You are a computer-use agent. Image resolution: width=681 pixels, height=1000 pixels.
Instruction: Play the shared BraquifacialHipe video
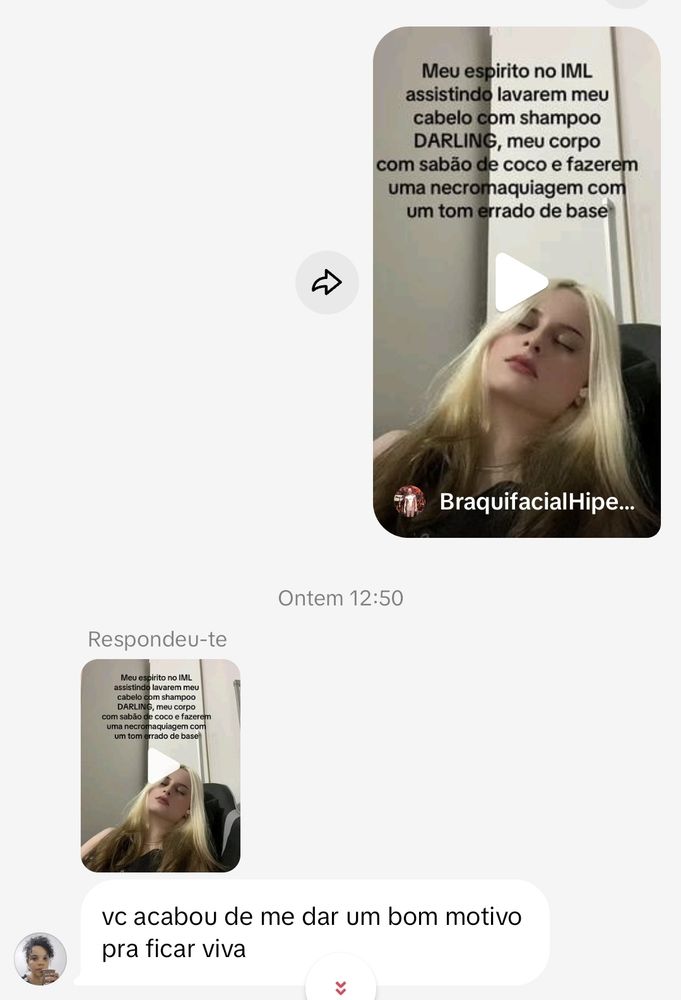click(x=519, y=282)
